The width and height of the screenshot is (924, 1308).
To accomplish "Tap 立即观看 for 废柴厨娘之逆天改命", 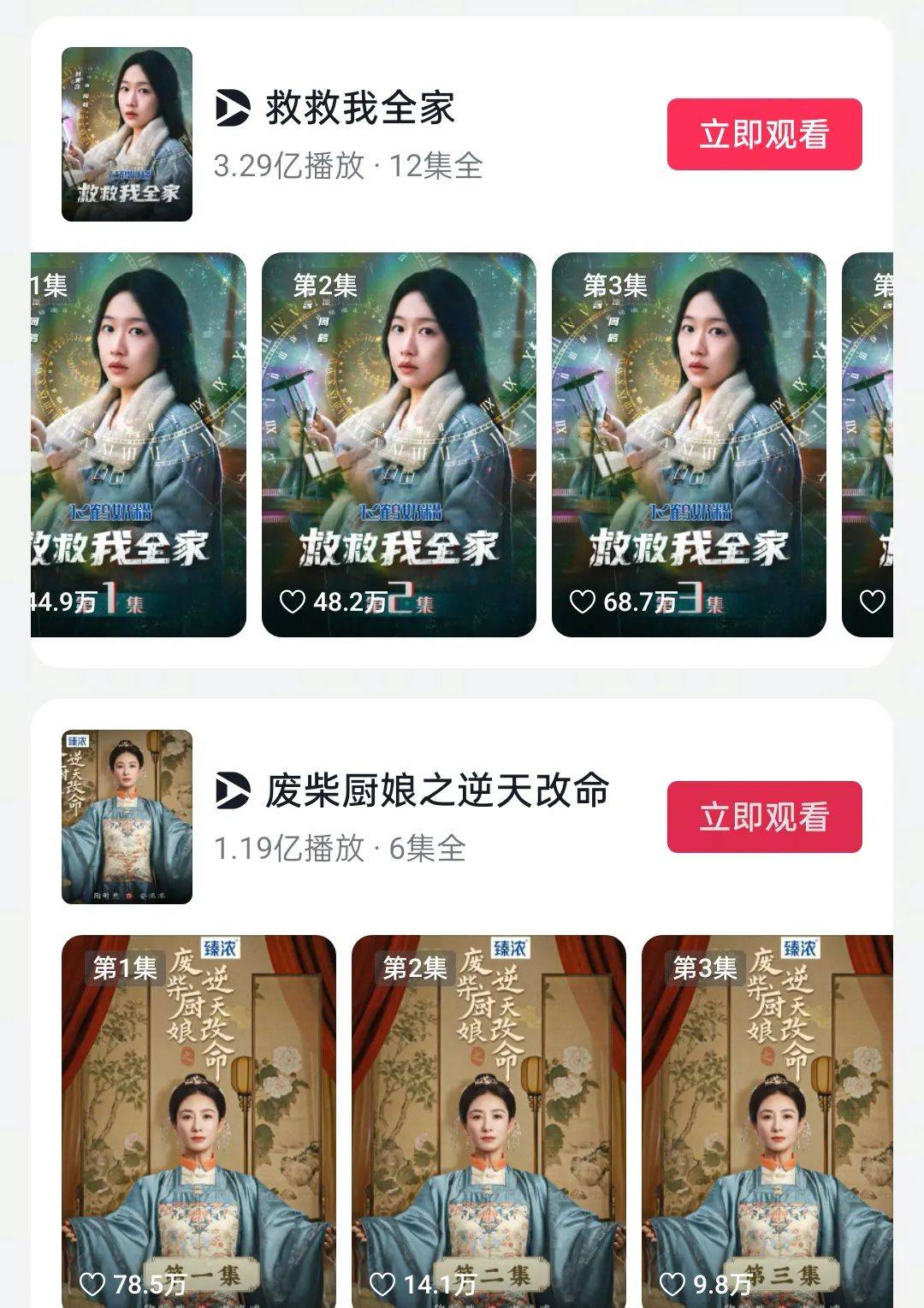I will [x=764, y=817].
